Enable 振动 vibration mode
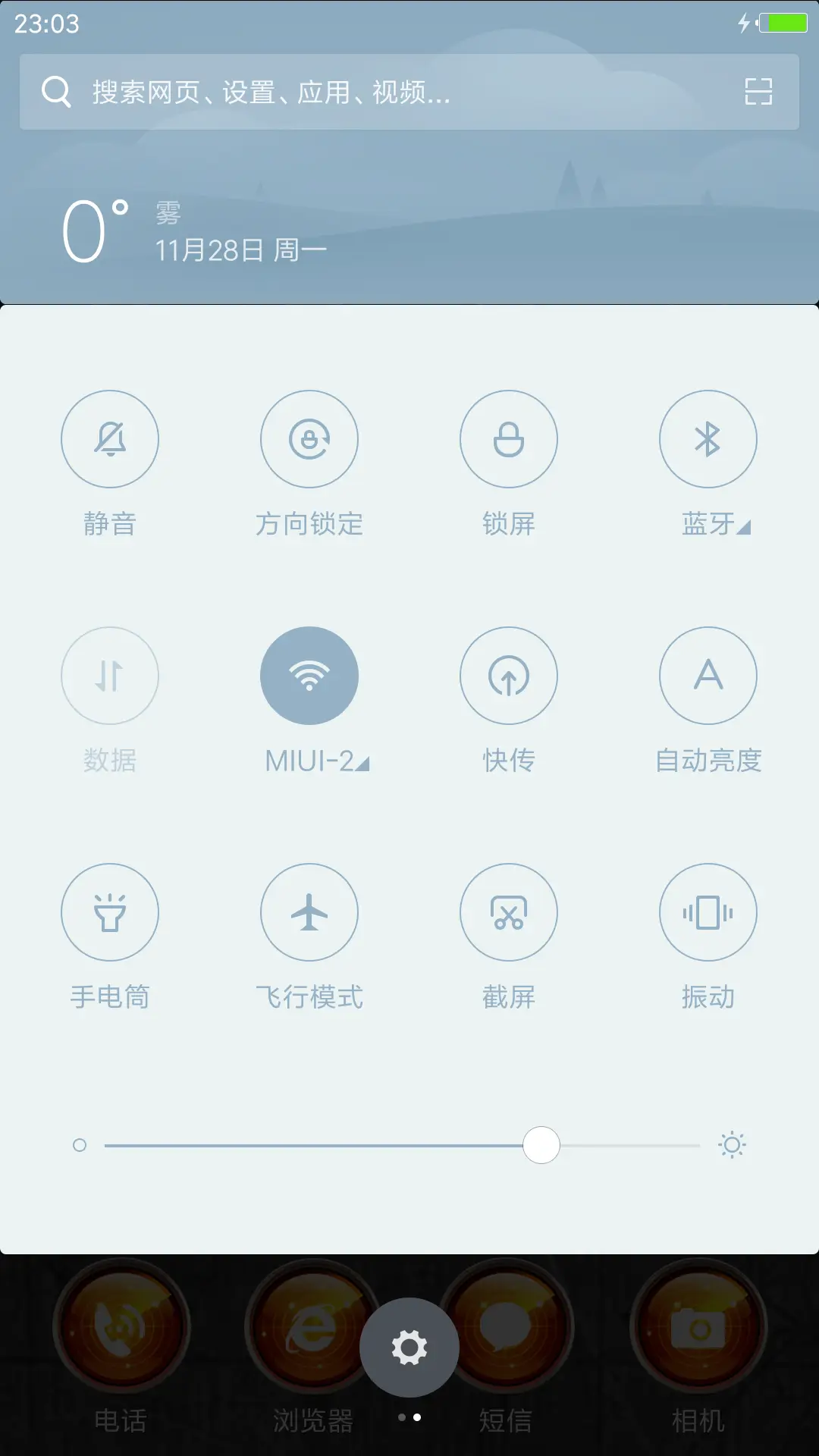819x1456 pixels. click(x=708, y=912)
